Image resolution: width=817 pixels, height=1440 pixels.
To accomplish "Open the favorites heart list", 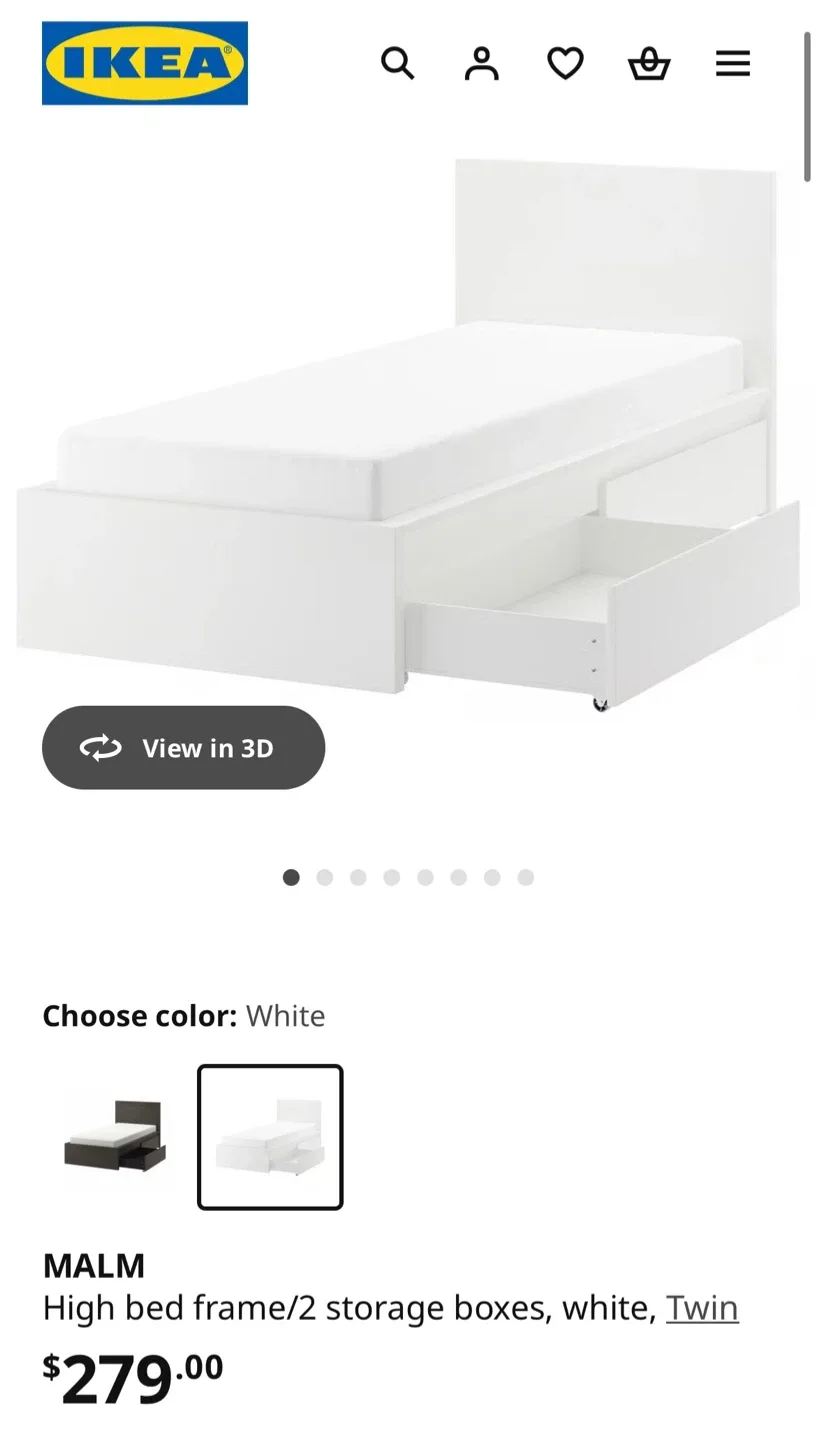I will 565,63.
